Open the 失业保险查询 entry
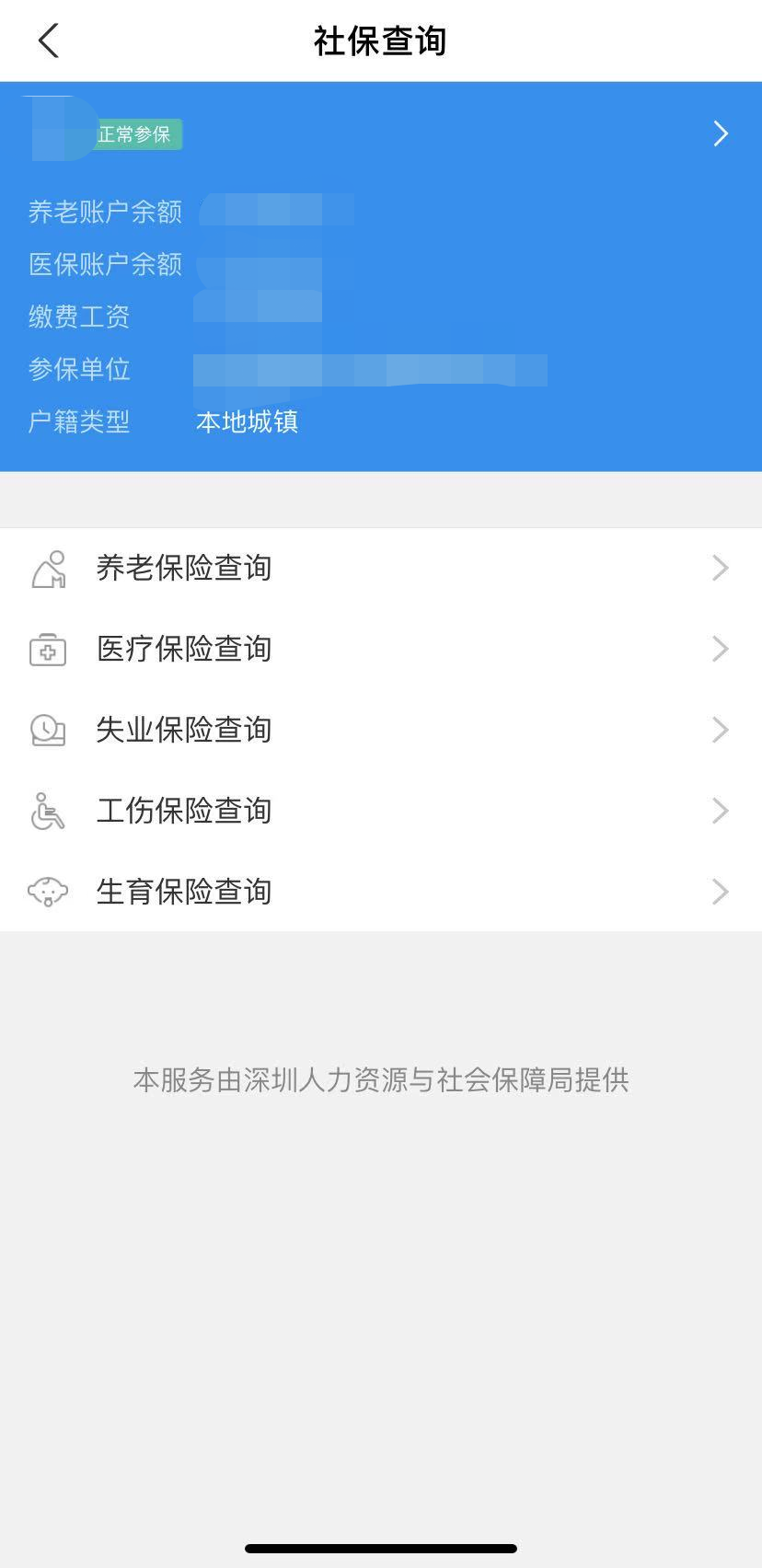Screen dimensions: 762x1568 [183, 730]
